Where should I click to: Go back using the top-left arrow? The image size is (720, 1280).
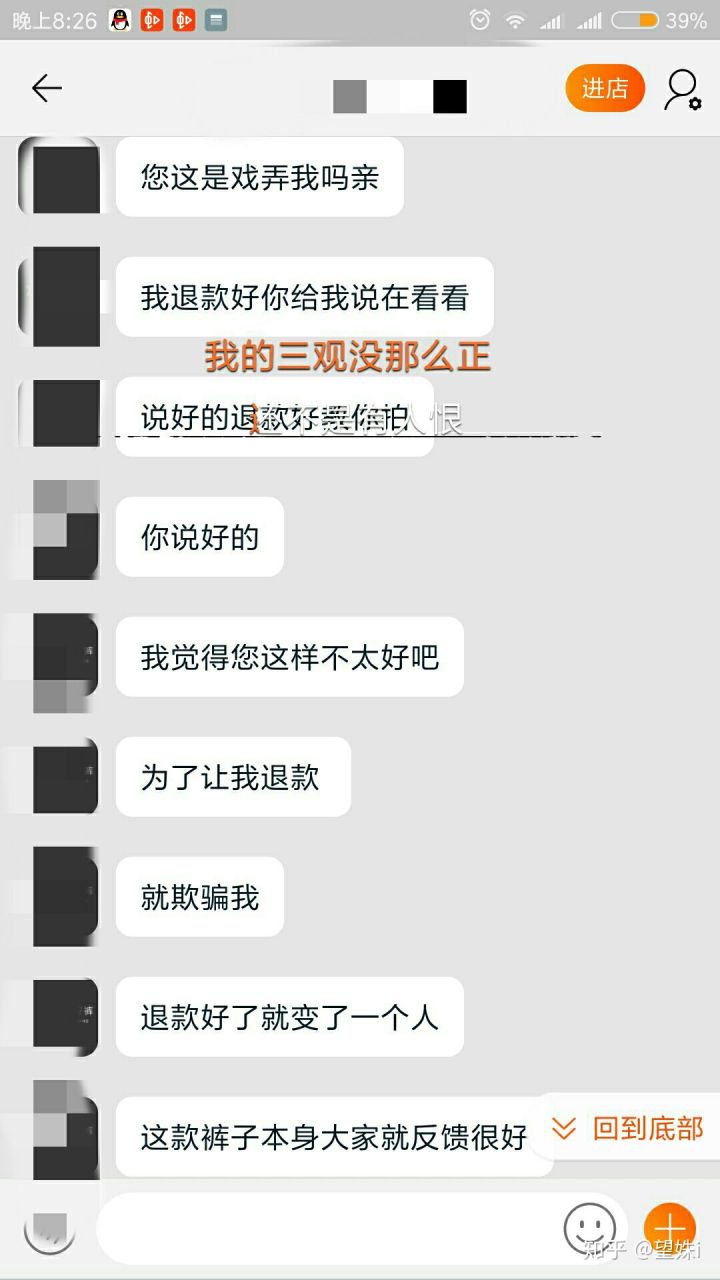(x=46, y=89)
